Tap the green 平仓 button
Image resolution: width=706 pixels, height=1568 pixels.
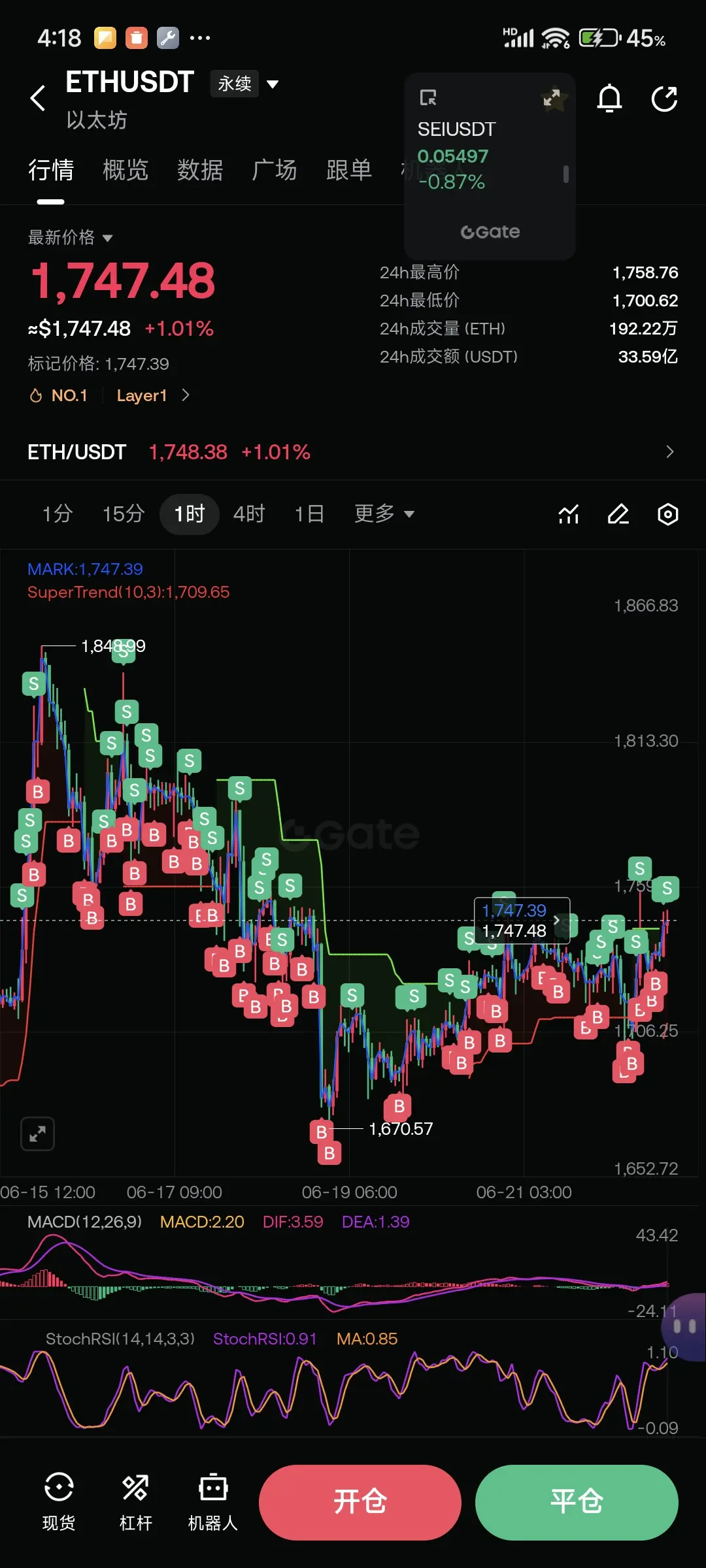coord(577,1502)
